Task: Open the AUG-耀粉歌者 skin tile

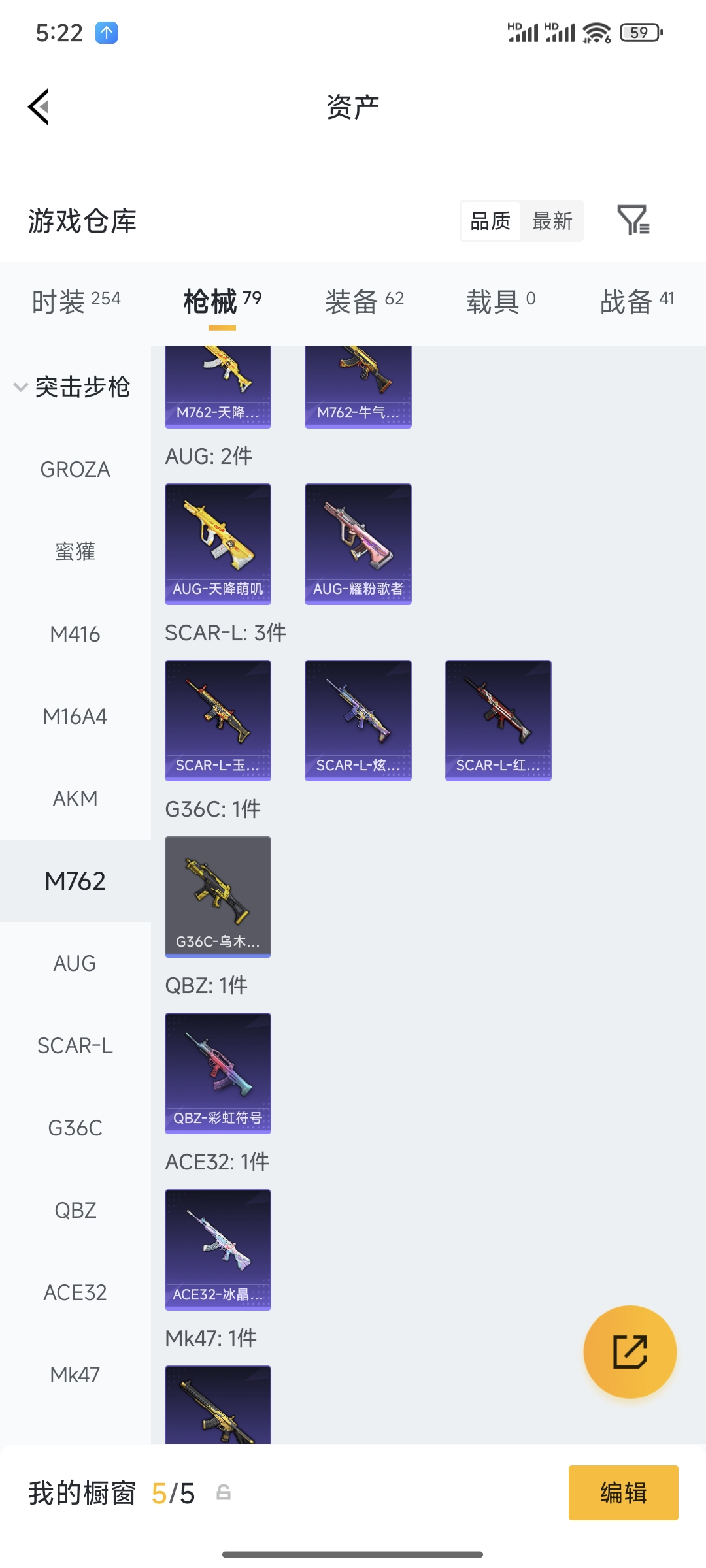Action: pyautogui.click(x=358, y=544)
